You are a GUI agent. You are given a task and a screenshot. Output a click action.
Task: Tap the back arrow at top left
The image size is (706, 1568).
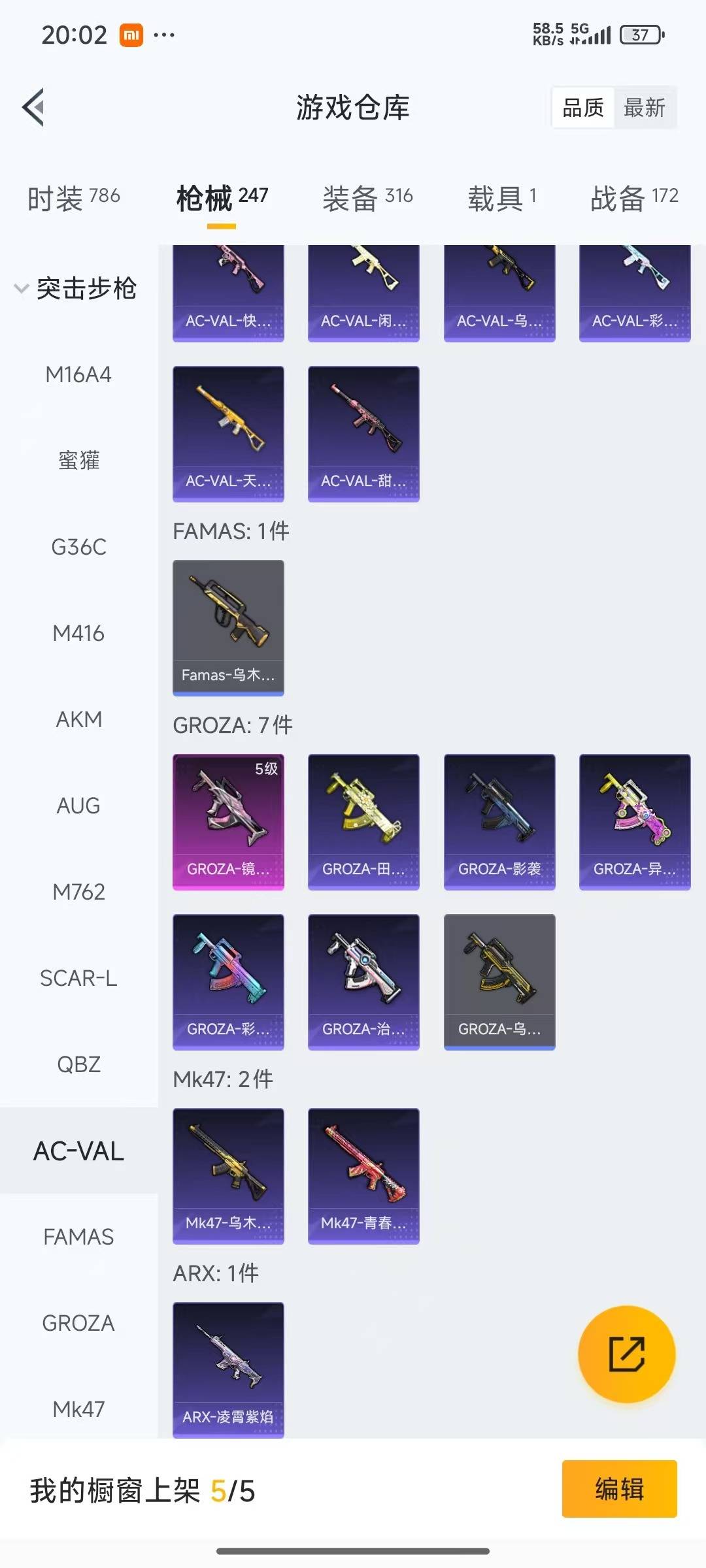coord(33,106)
